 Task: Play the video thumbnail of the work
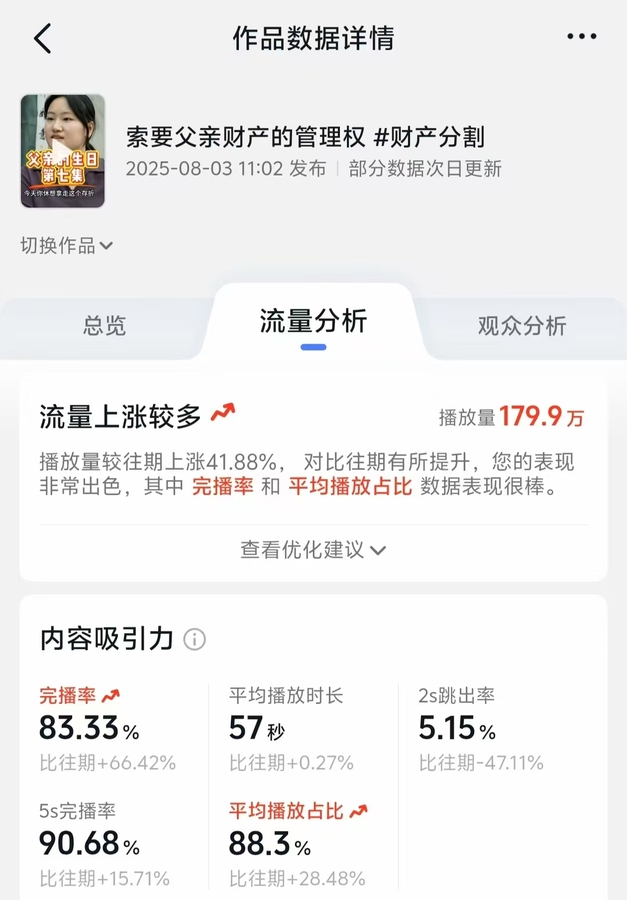(62, 151)
